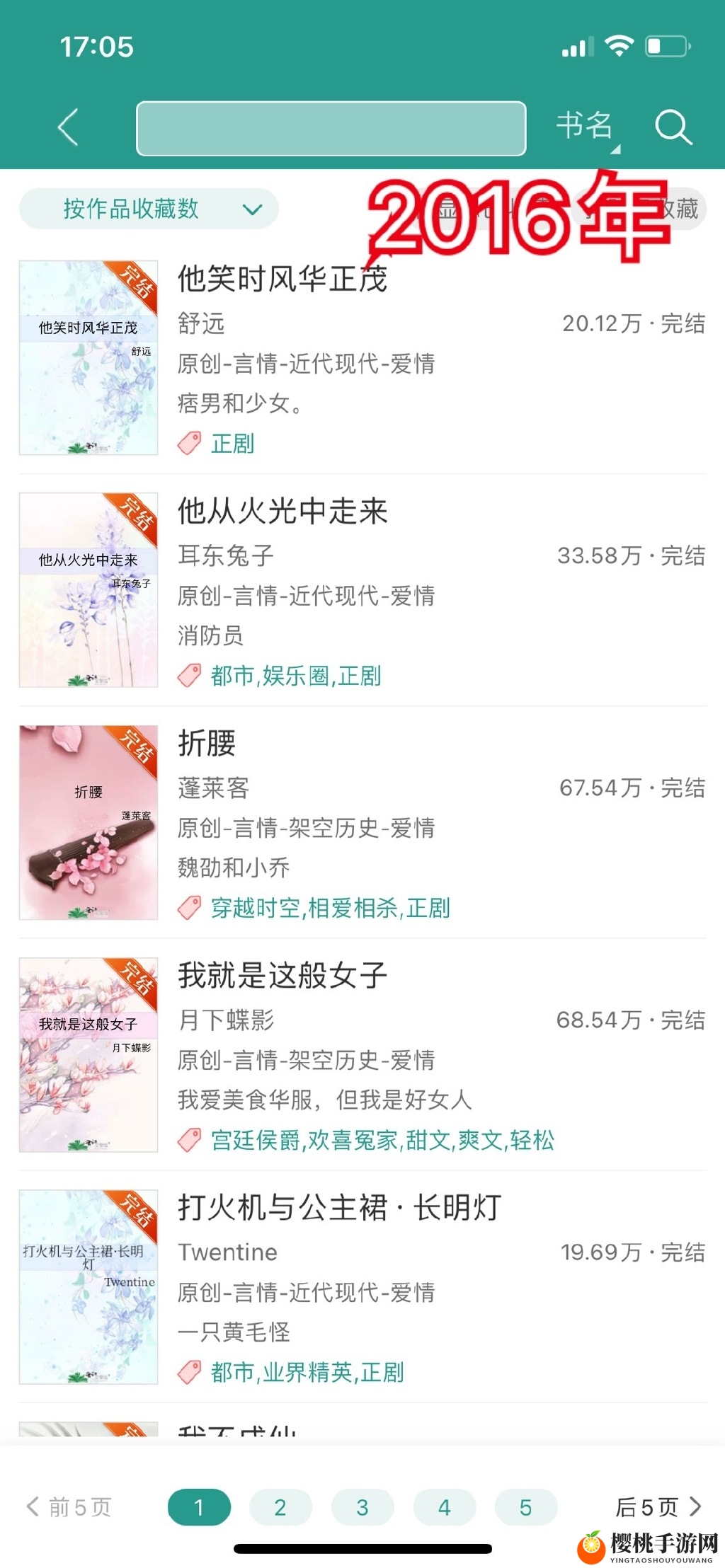The height and width of the screenshot is (1568, 725).
Task: Go to results page 3
Action: coord(362,1507)
